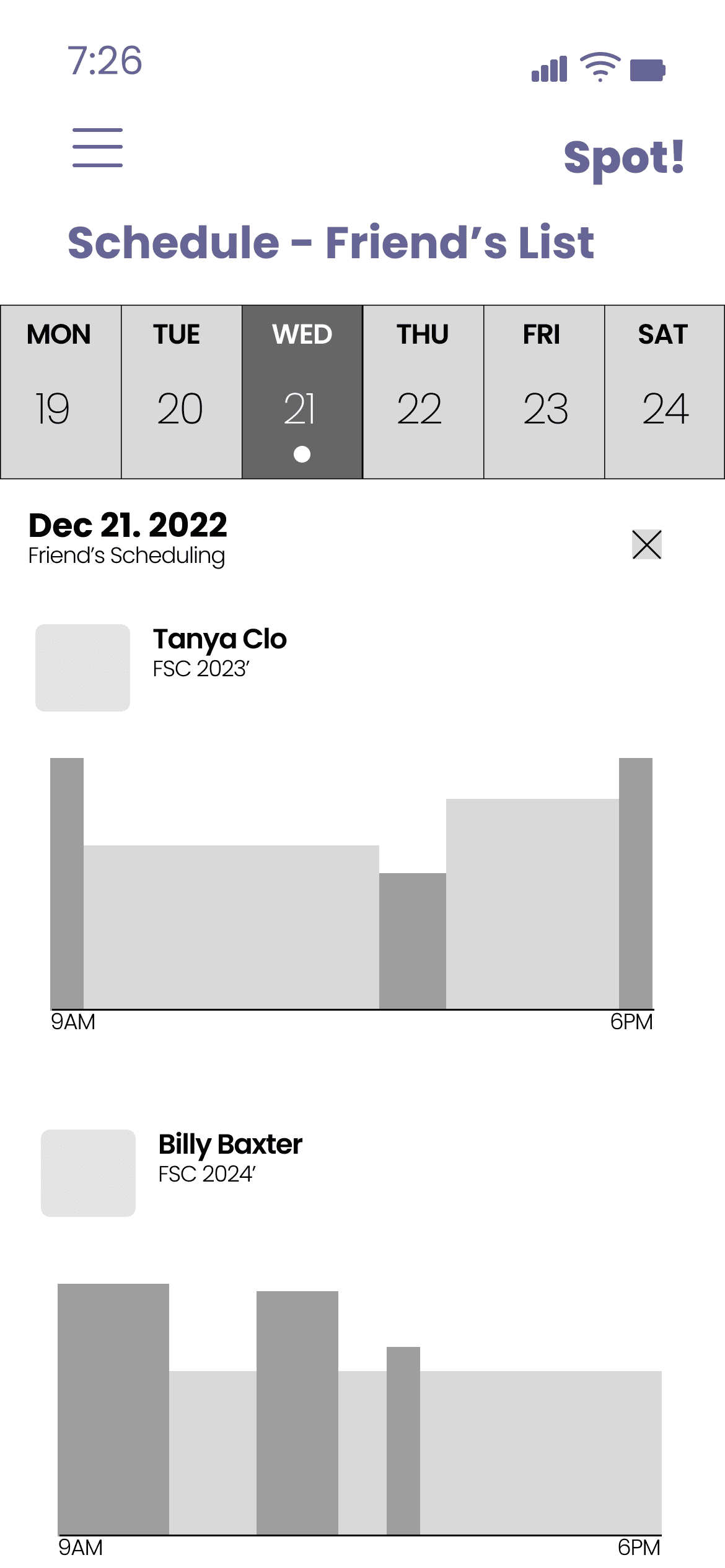Open the hamburger menu
The height and width of the screenshot is (1568, 725).
(x=97, y=147)
